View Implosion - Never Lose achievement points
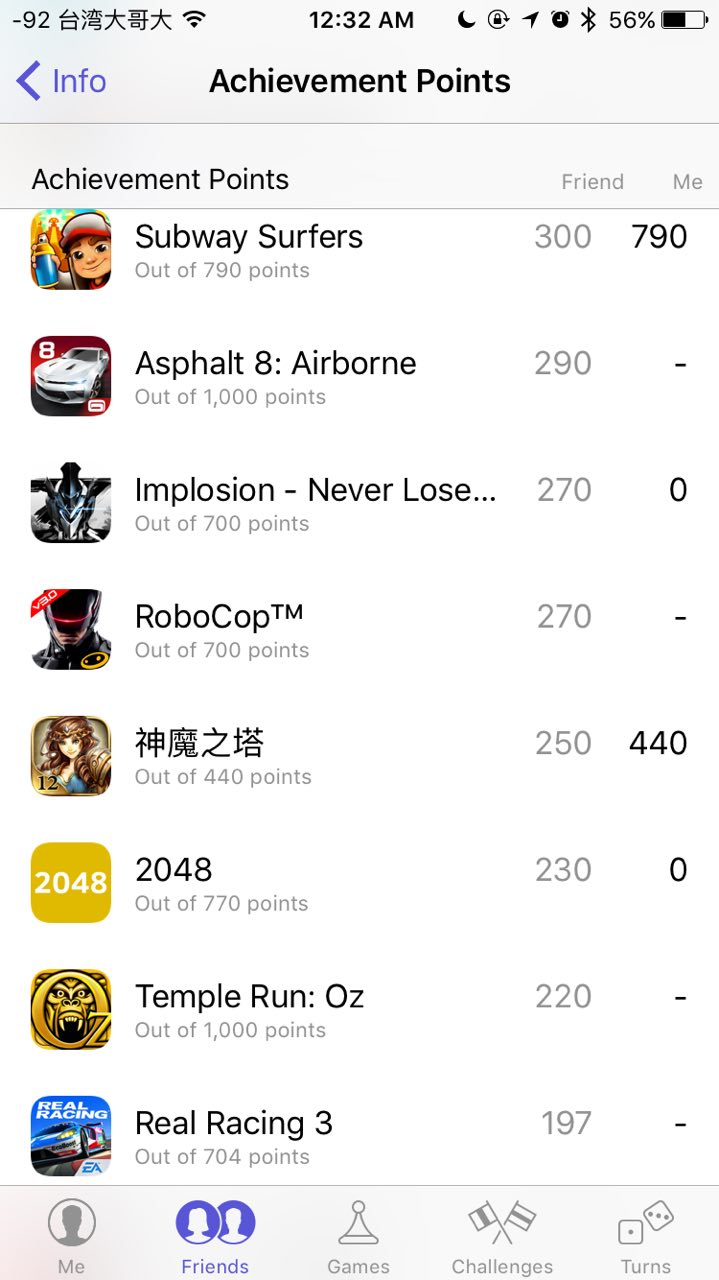 pos(359,503)
